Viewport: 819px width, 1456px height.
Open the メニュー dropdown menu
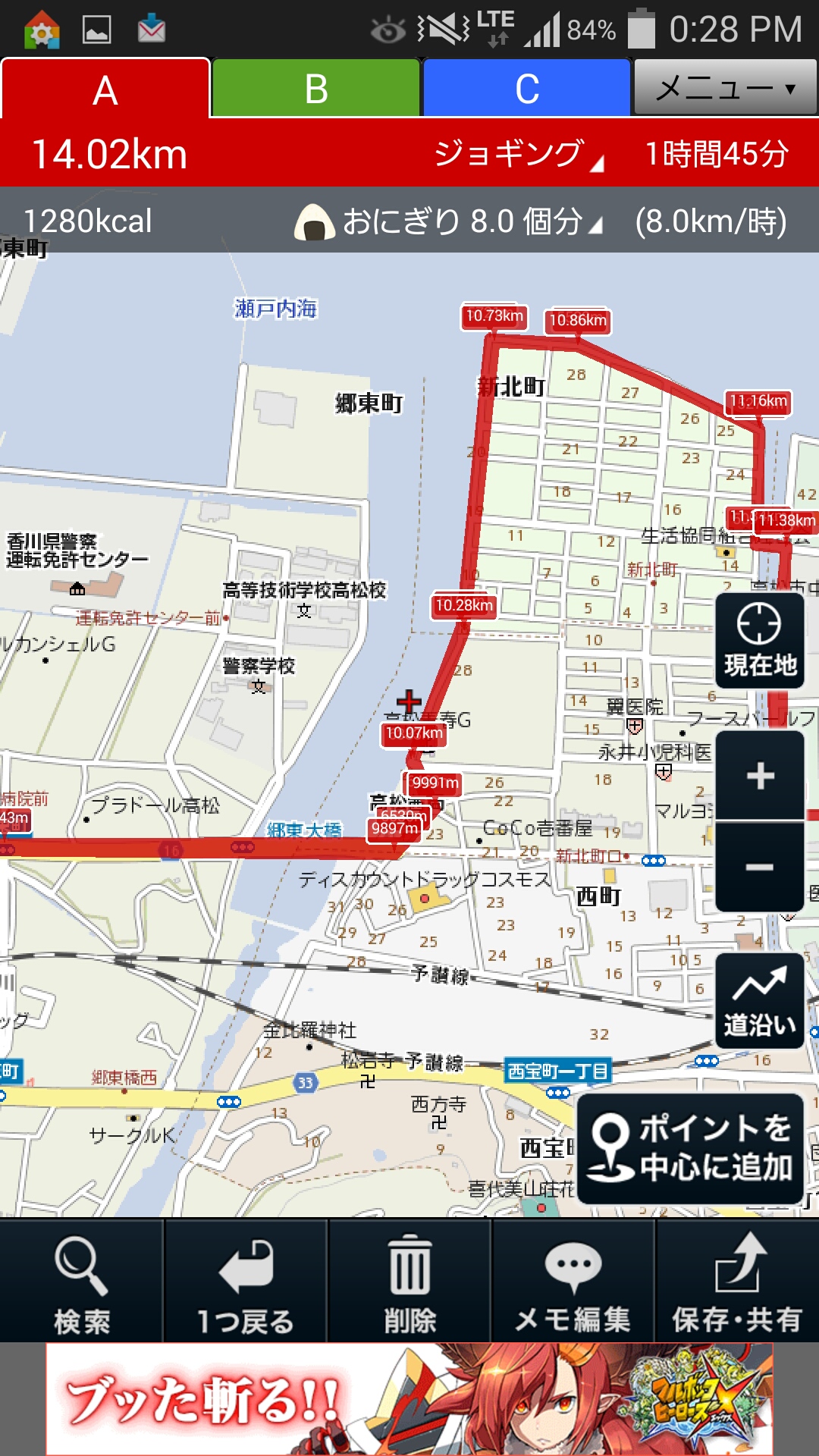pos(726,89)
